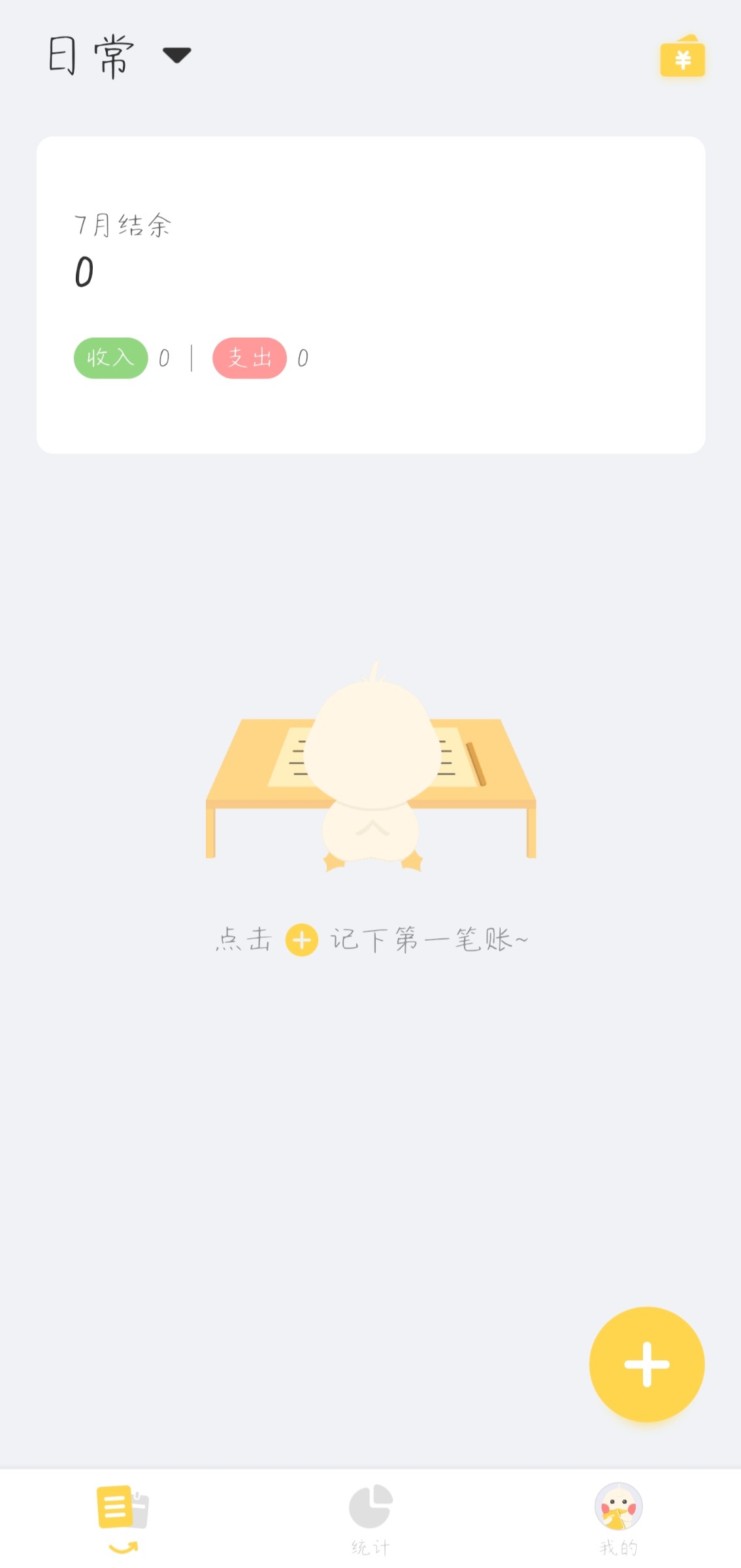Select the bookkeeping home tab
741x1568 pixels.
coord(123,1519)
